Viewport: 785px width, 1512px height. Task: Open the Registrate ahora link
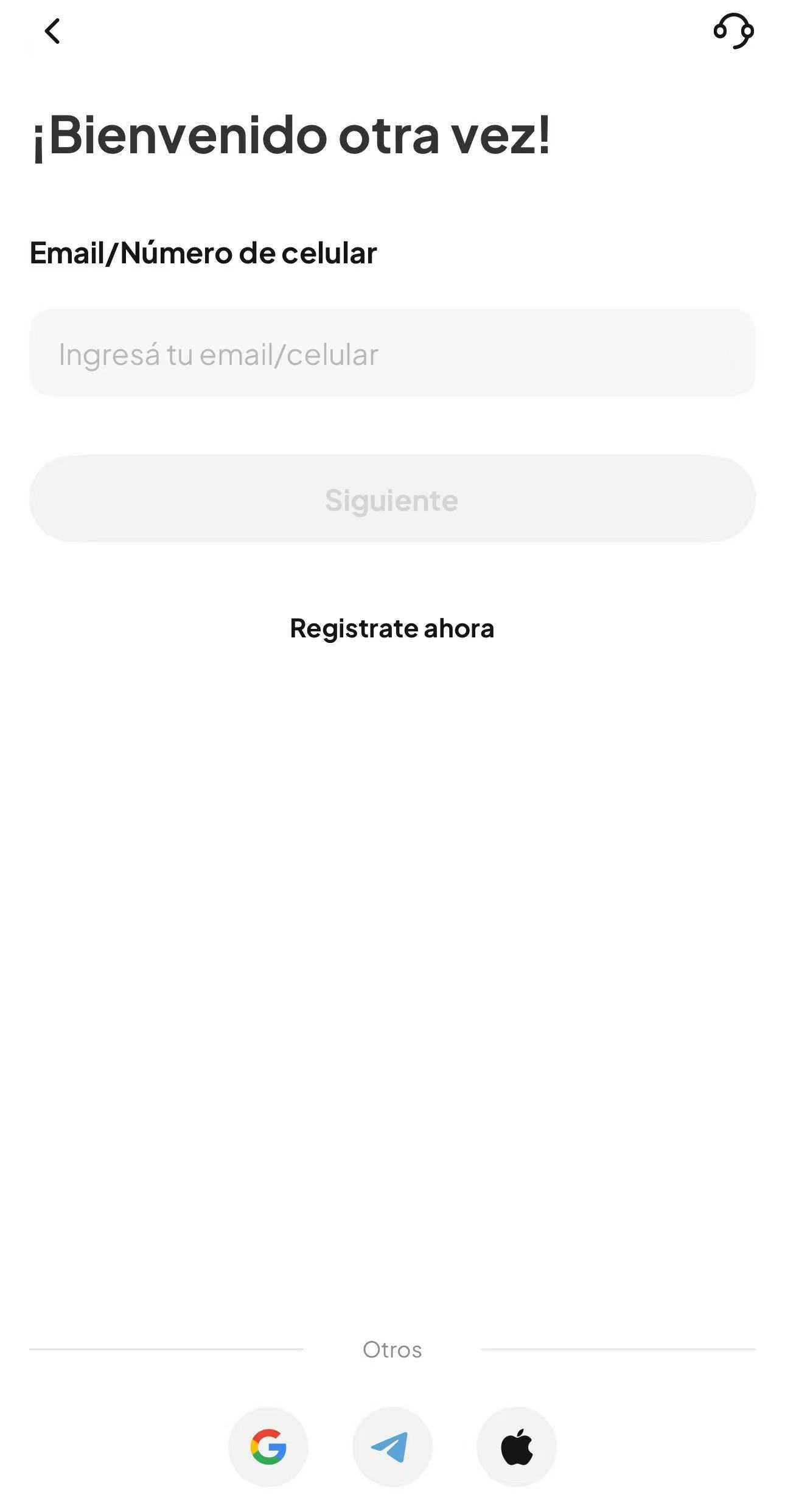392,628
